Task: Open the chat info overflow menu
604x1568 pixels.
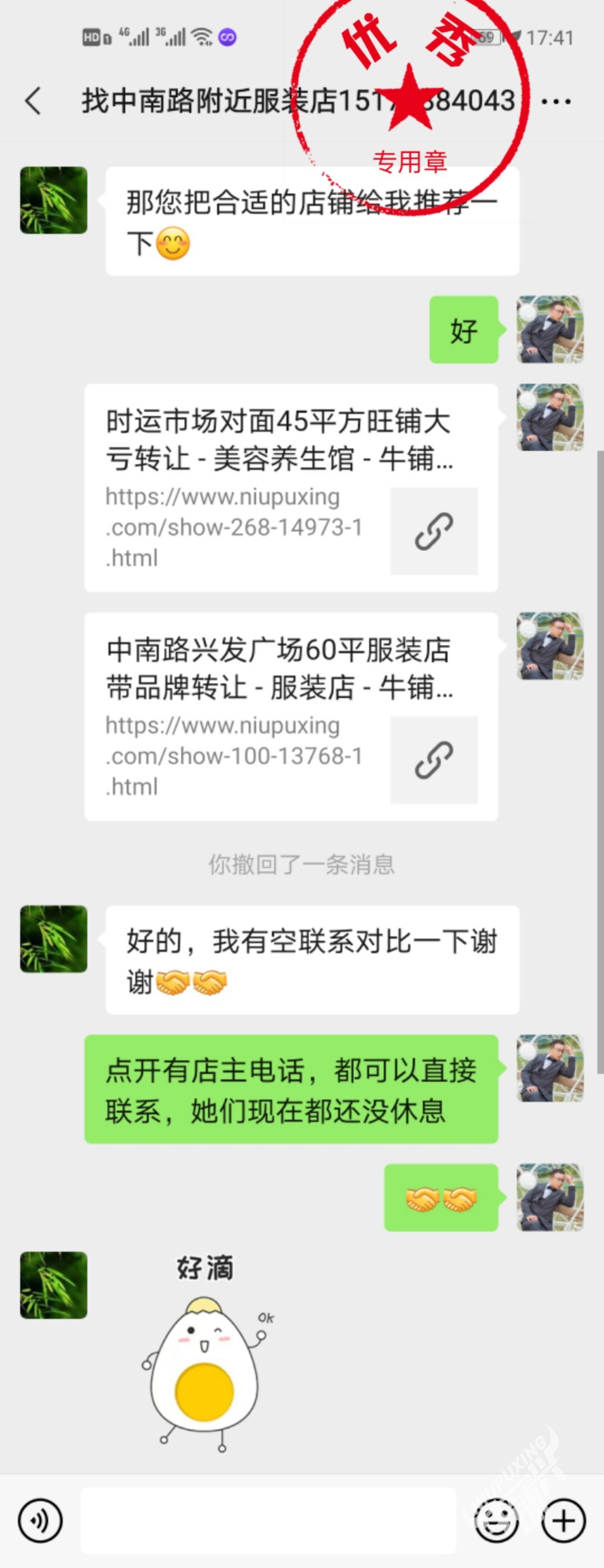Action: point(555,102)
